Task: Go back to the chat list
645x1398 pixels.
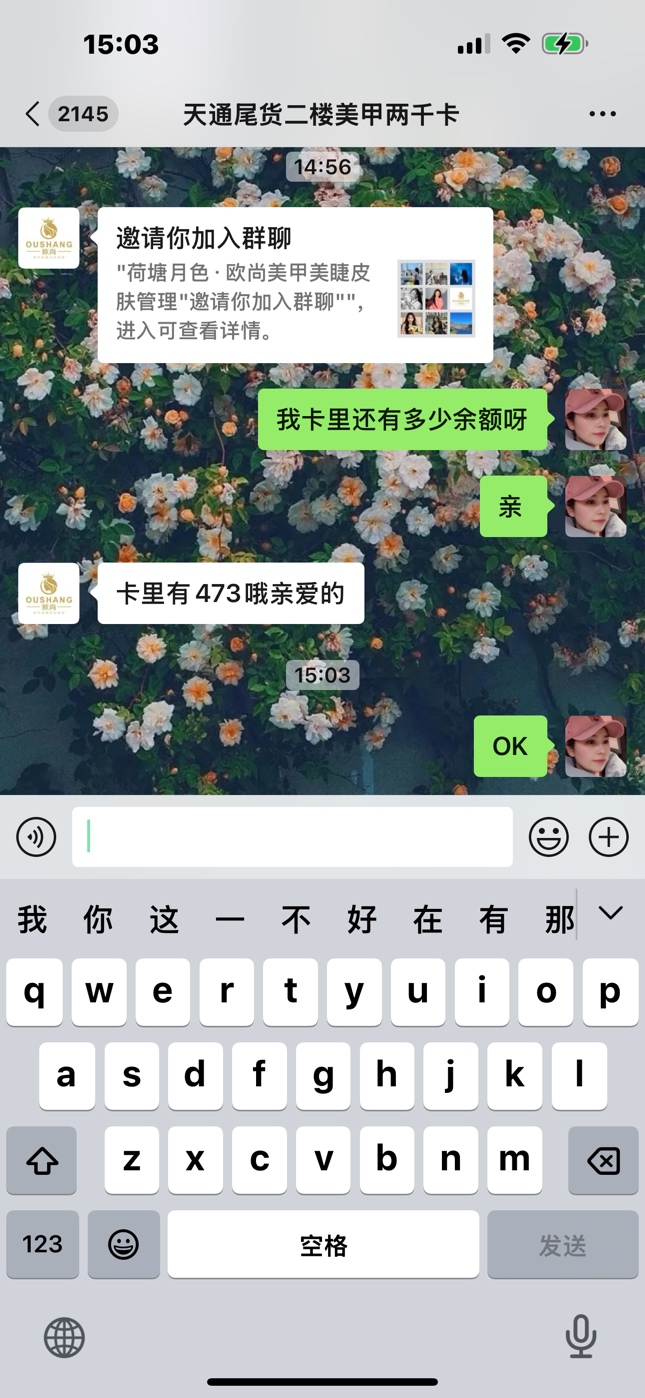Action: pos(34,114)
